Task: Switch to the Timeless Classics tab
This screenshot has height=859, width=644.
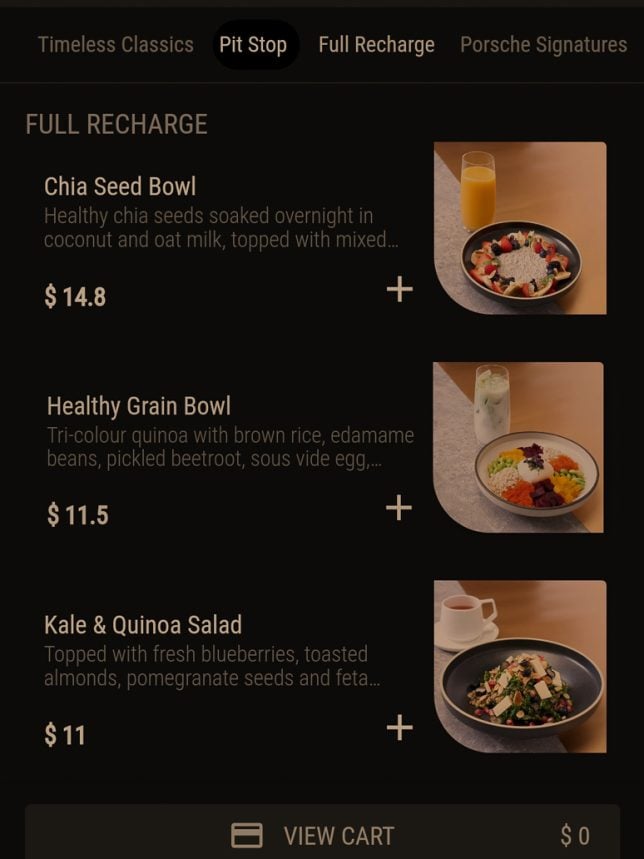Action: [x=116, y=45]
